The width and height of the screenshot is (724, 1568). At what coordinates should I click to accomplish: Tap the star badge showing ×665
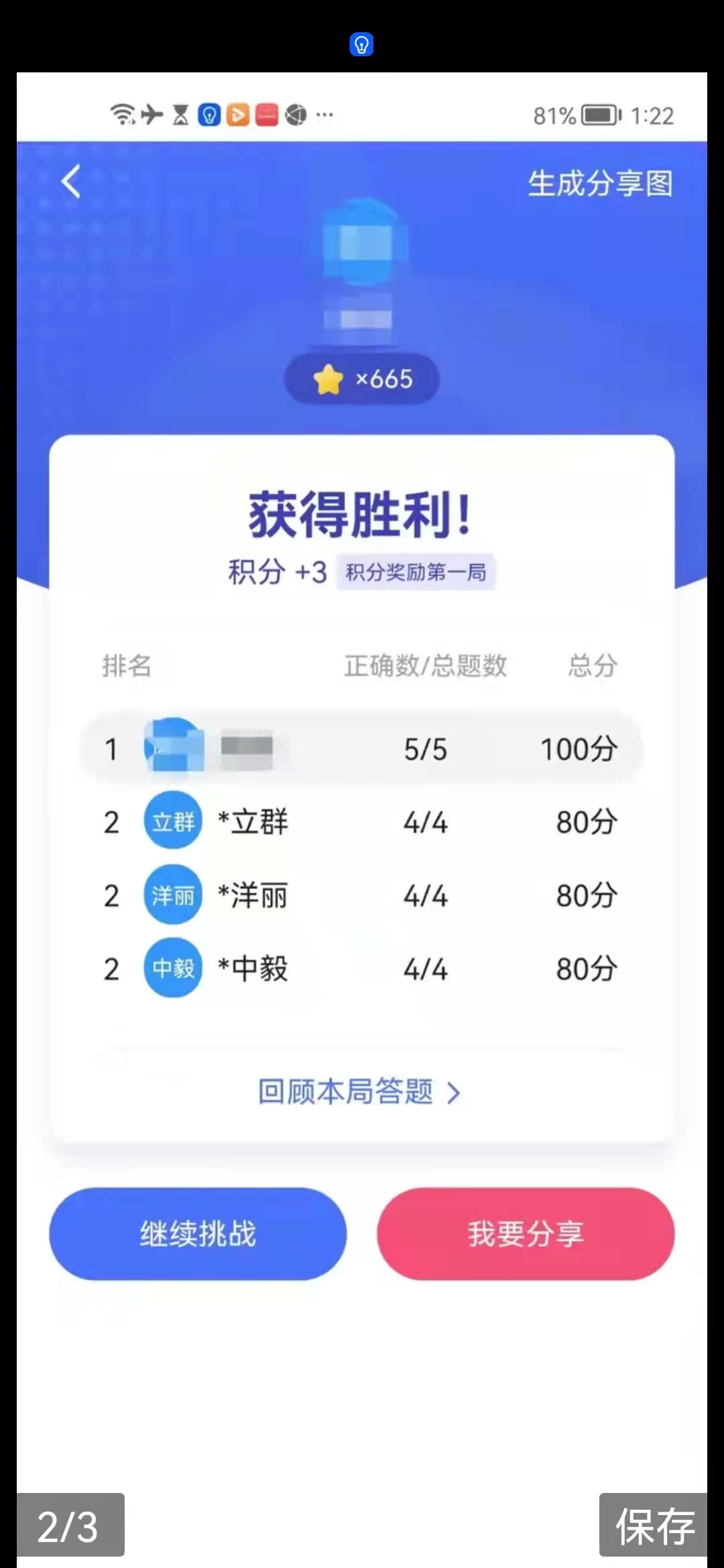click(361, 379)
